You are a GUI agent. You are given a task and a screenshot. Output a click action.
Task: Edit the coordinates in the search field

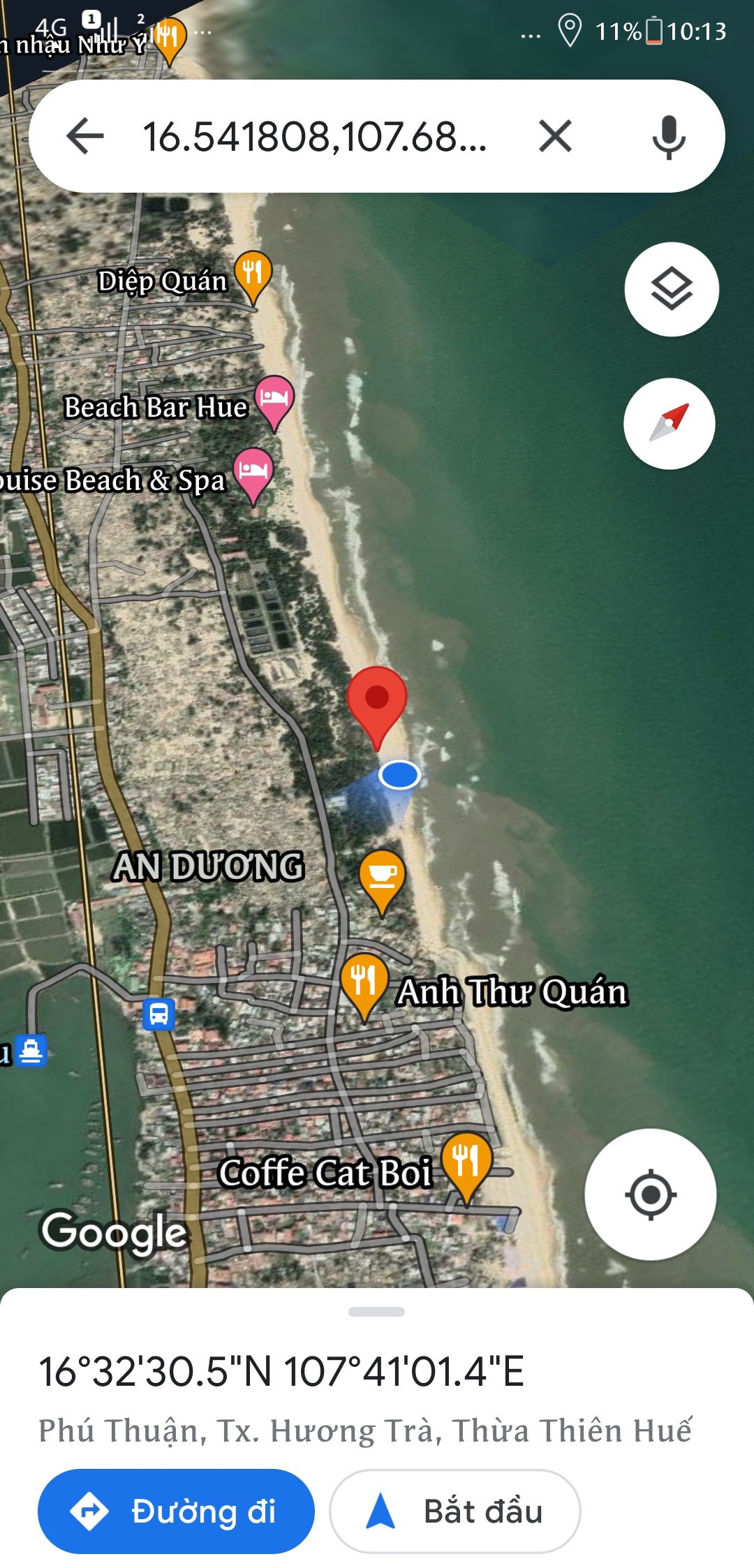pyautogui.click(x=314, y=136)
